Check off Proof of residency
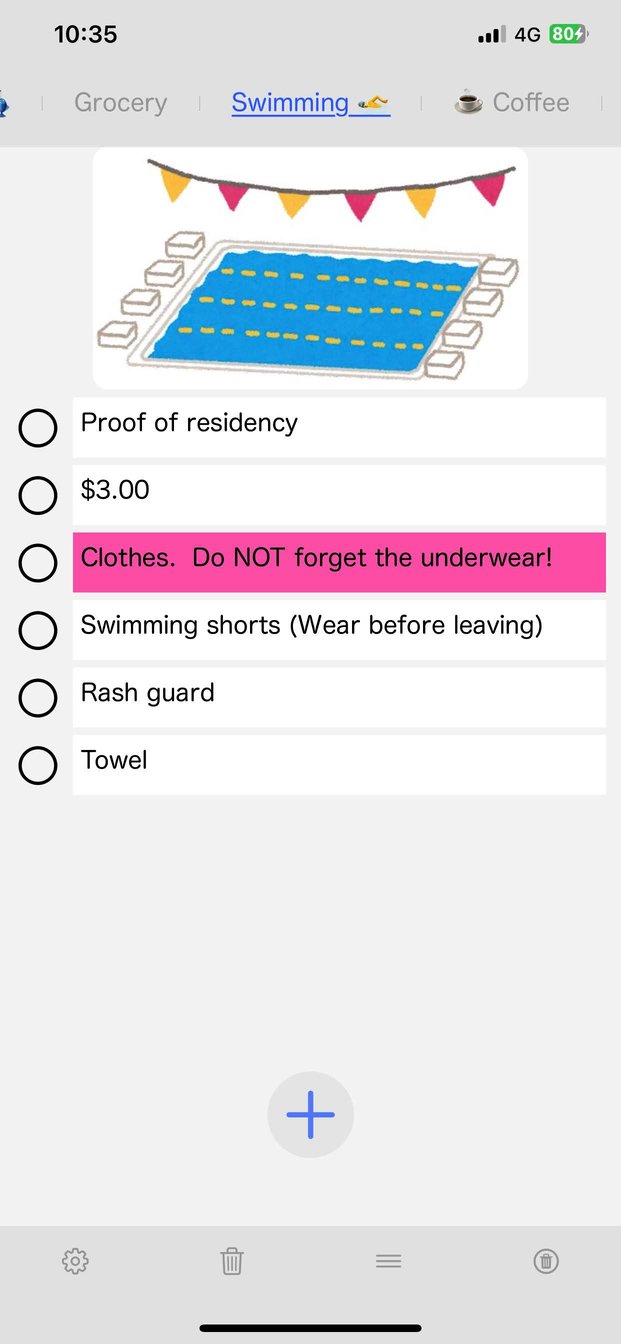 coord(38,428)
